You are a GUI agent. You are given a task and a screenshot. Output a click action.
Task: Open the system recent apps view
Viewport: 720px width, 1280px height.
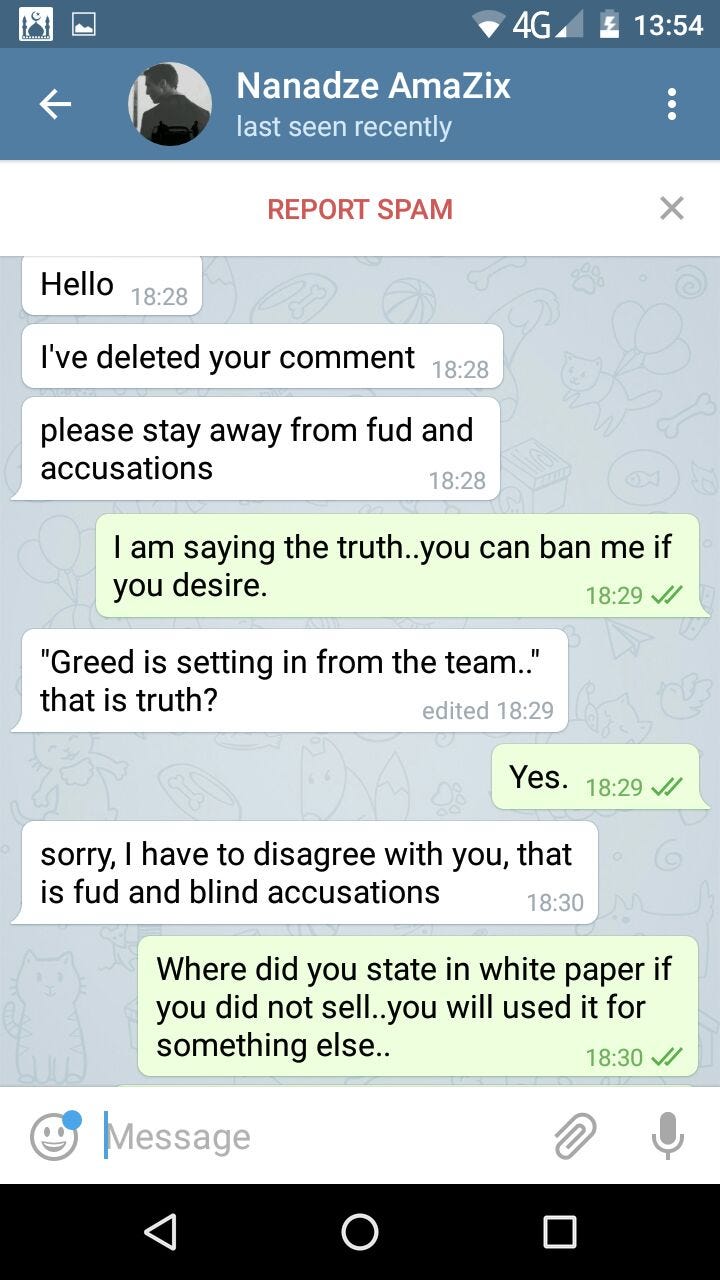pyautogui.click(x=560, y=1232)
